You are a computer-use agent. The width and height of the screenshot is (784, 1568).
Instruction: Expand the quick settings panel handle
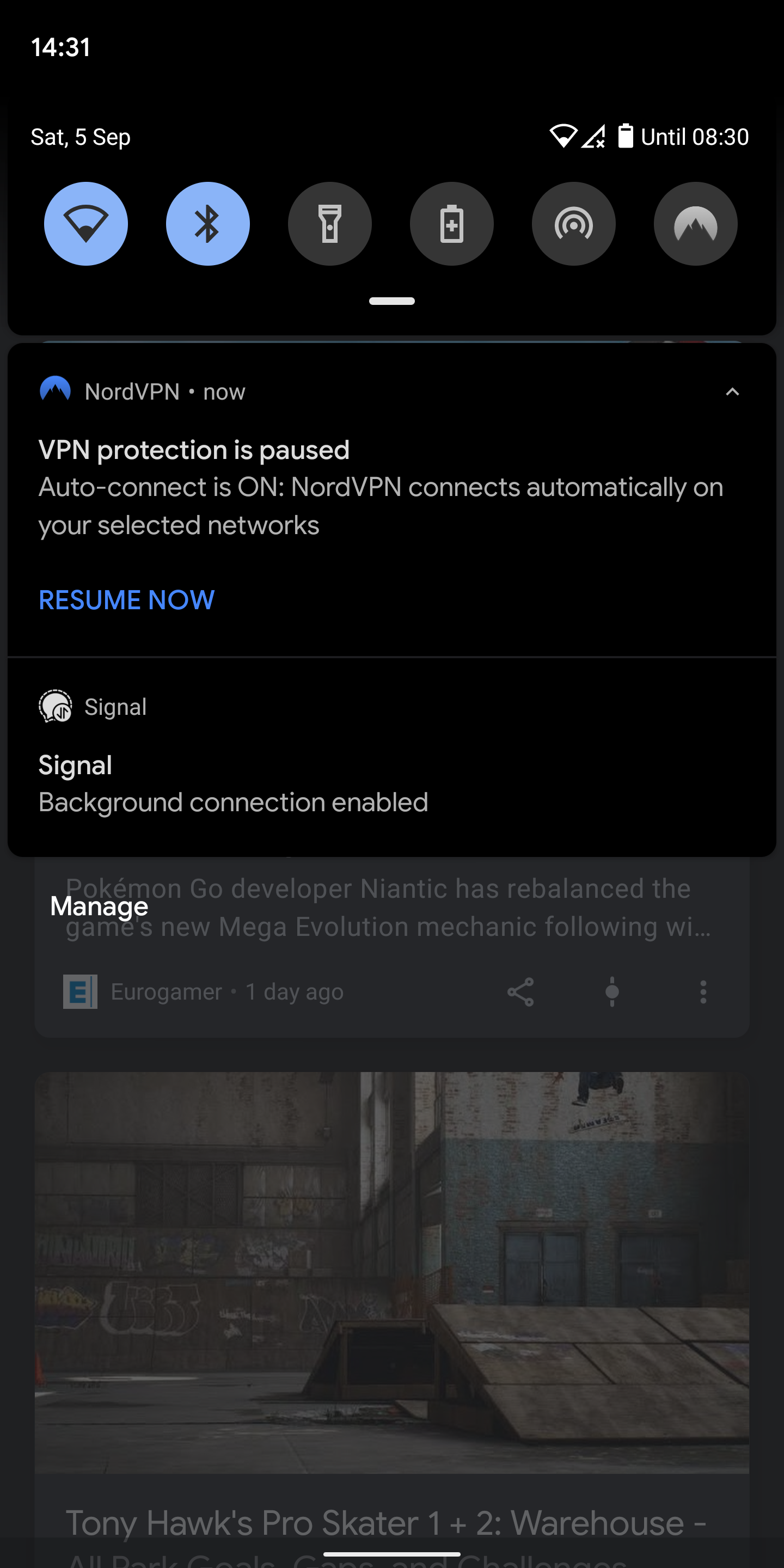392,301
